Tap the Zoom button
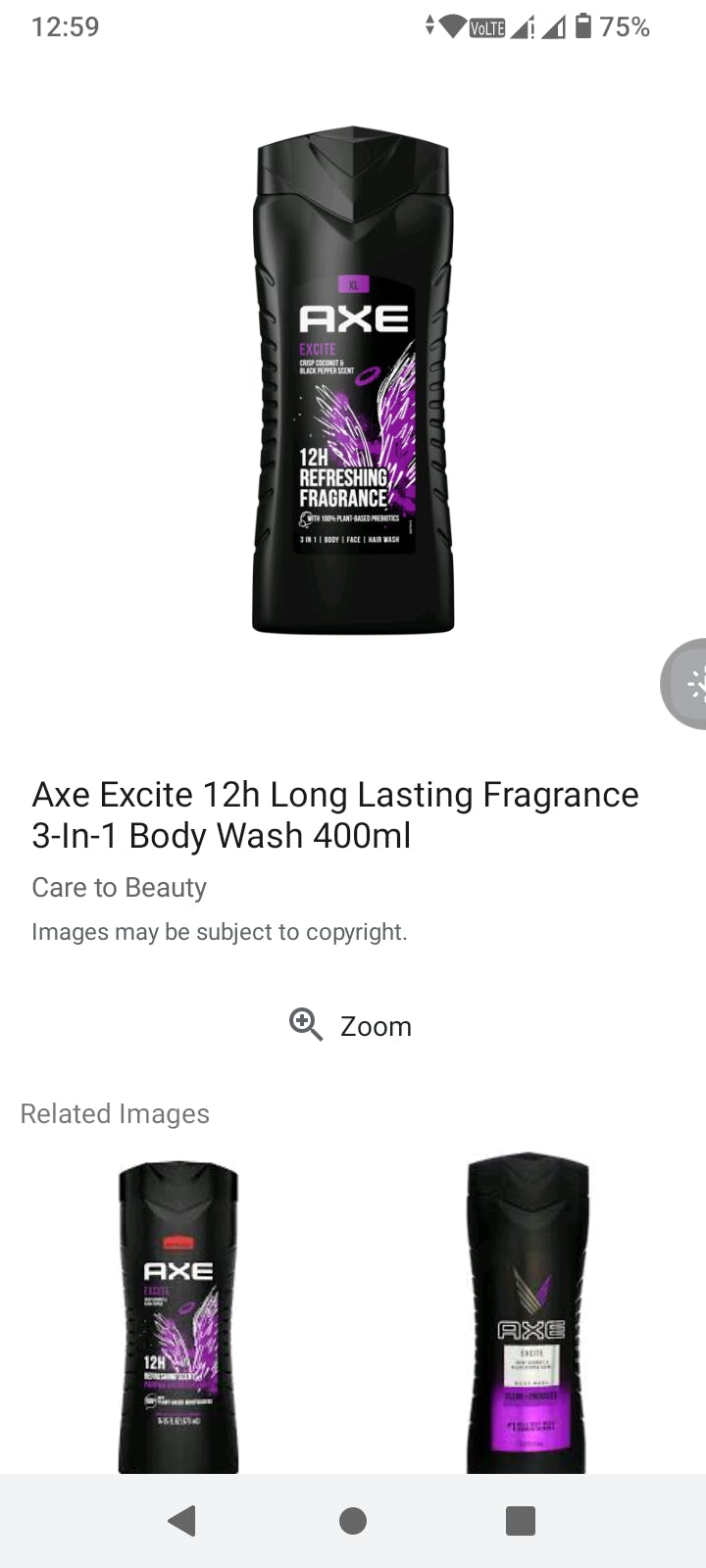 [x=351, y=1026]
